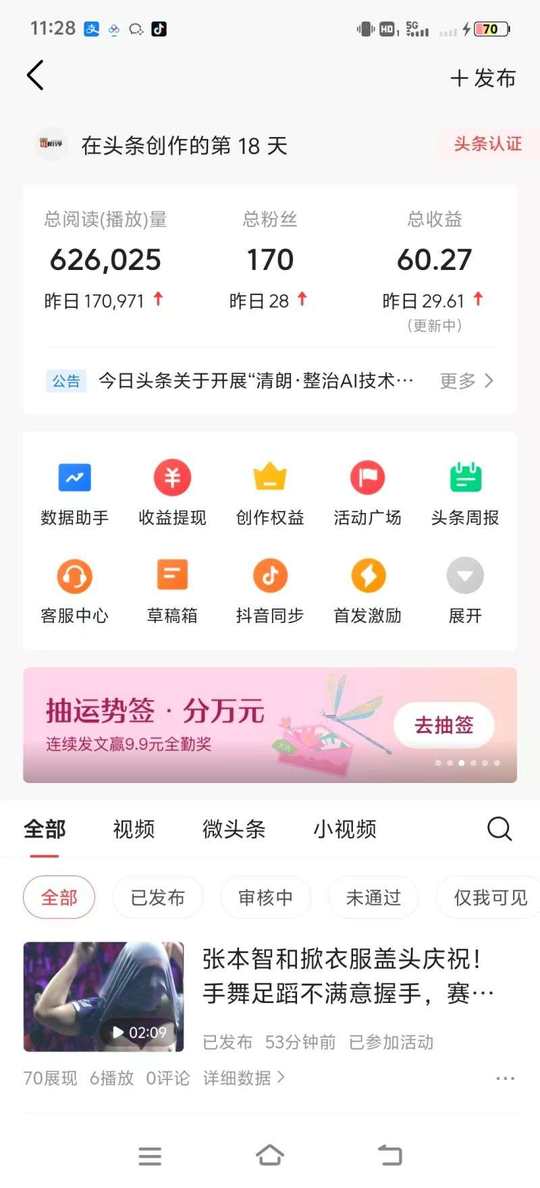Go back using the top-left arrow
This screenshot has height=1188, width=540.
coord(36,76)
